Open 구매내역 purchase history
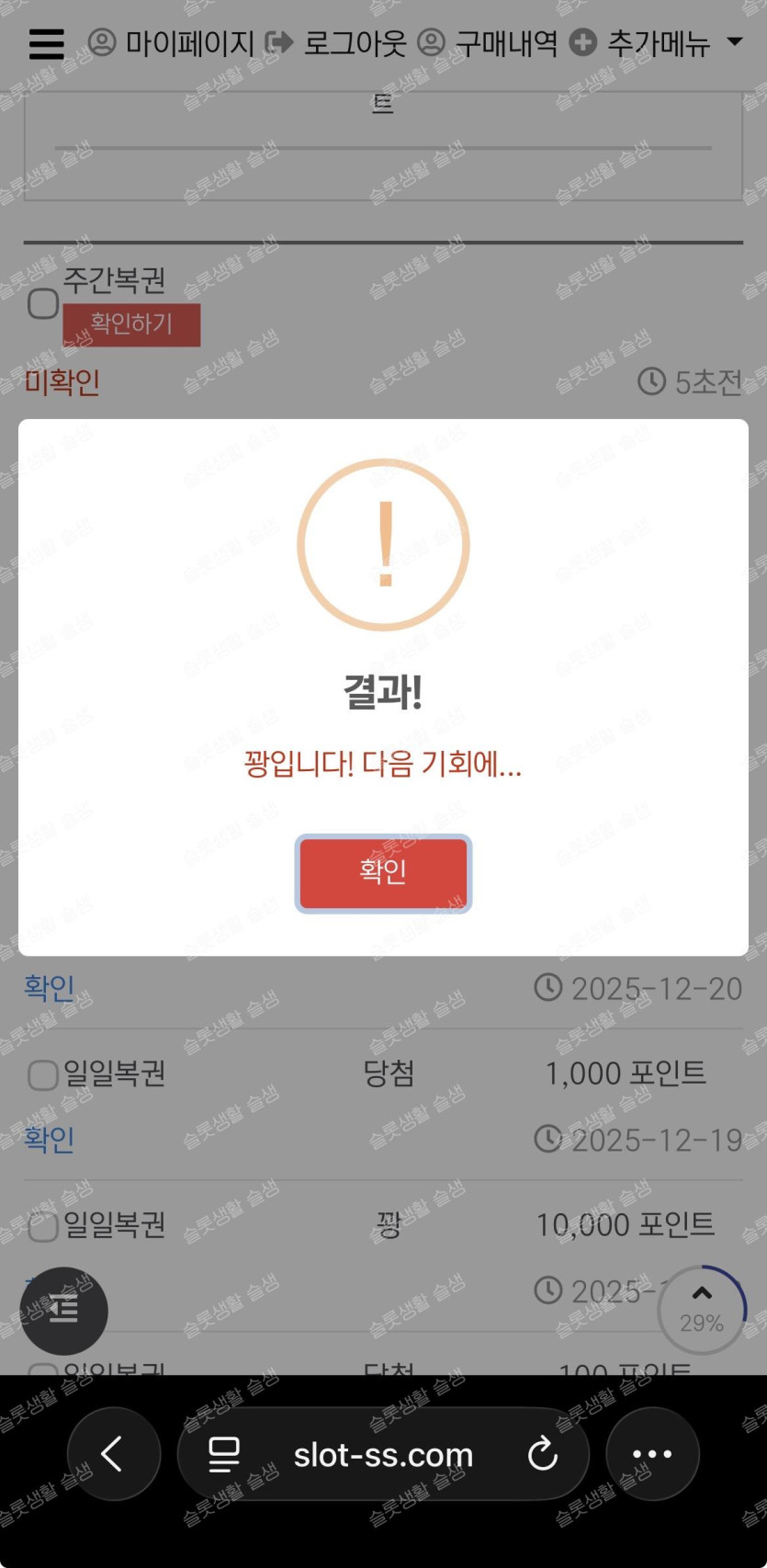 [x=489, y=43]
